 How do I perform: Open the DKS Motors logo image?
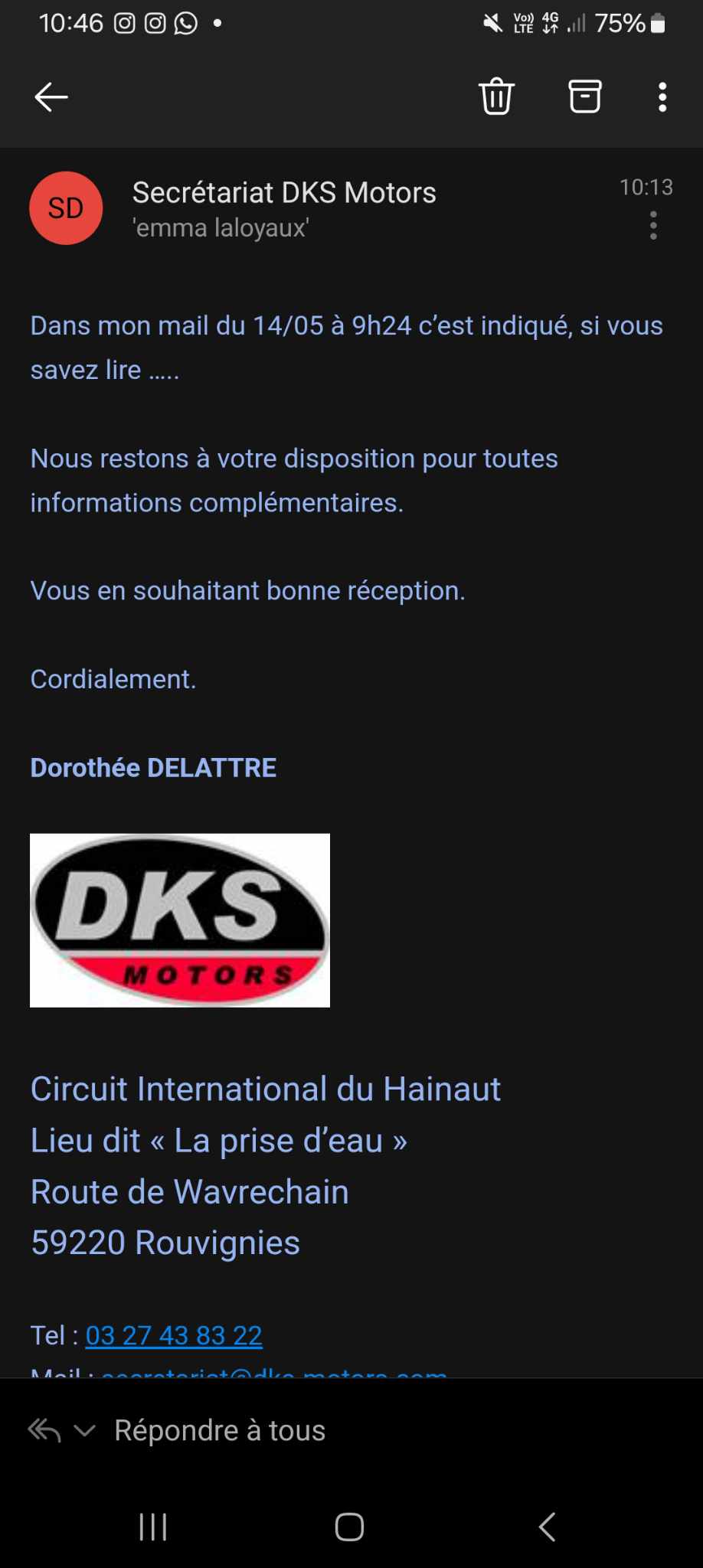pyautogui.click(x=180, y=920)
